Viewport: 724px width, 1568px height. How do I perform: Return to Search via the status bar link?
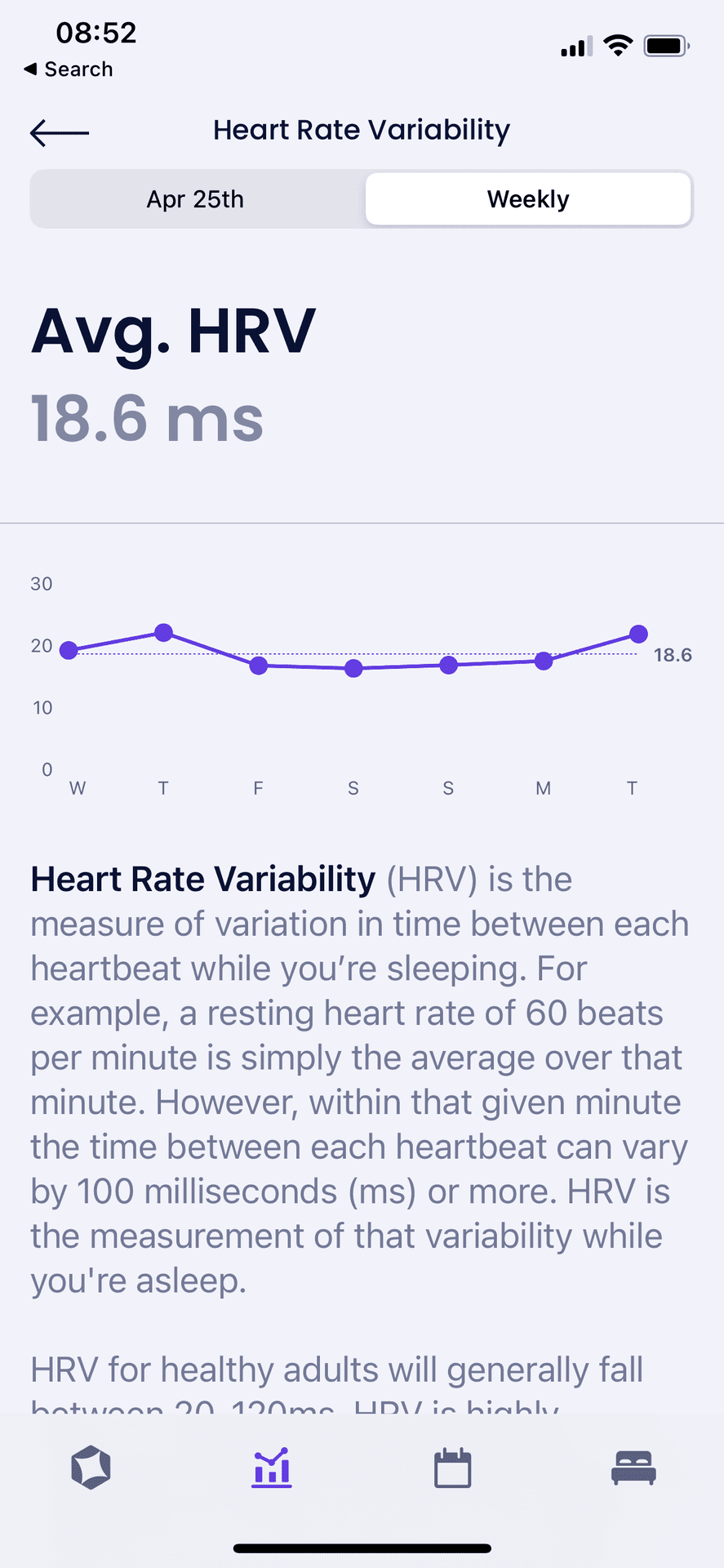[69, 69]
